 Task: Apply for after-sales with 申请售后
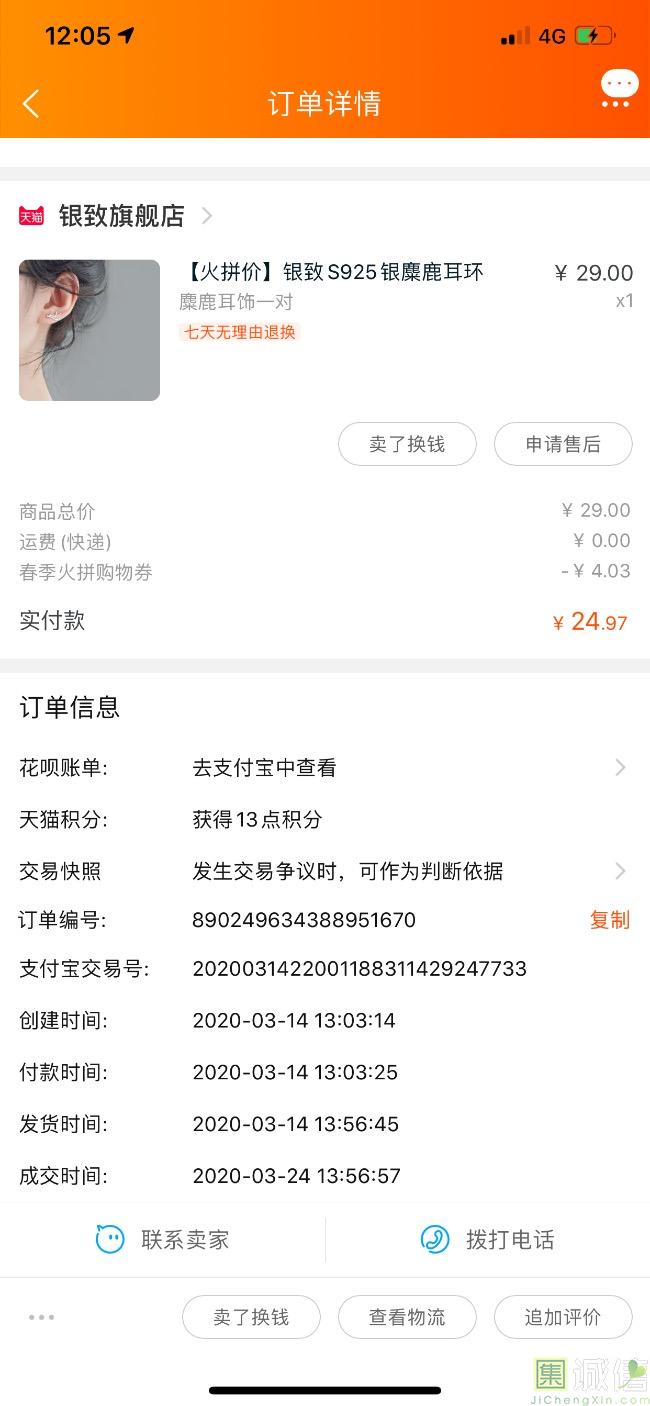click(x=563, y=444)
